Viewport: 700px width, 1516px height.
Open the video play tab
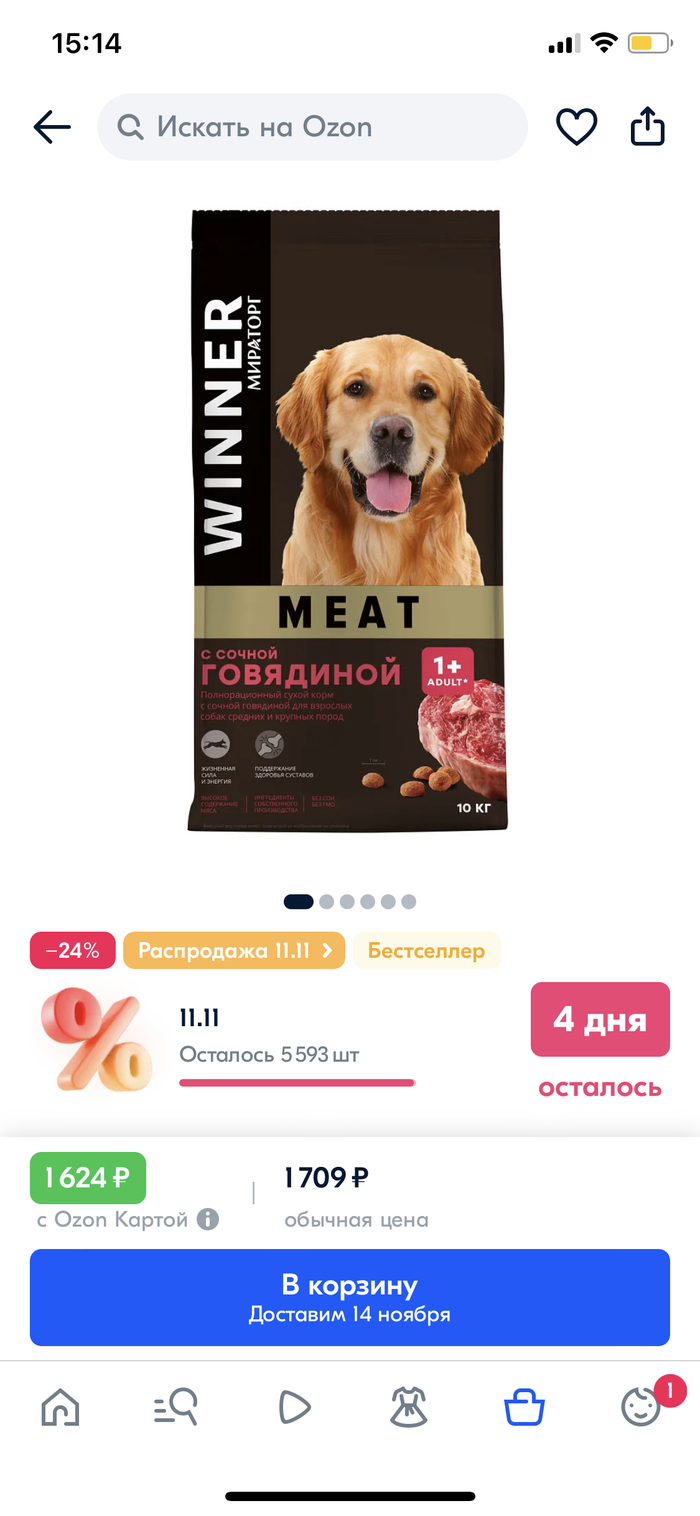[293, 1408]
